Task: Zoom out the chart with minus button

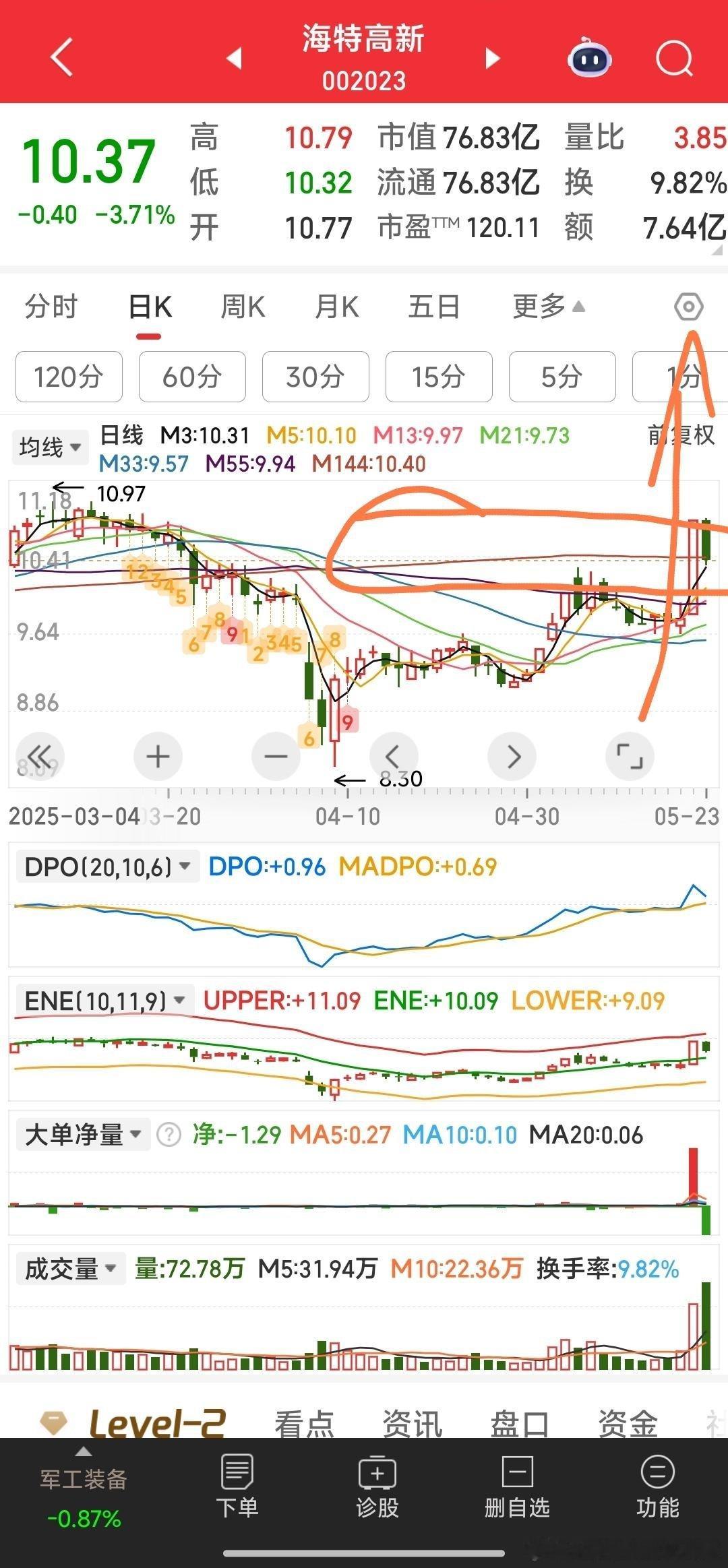Action: click(276, 757)
